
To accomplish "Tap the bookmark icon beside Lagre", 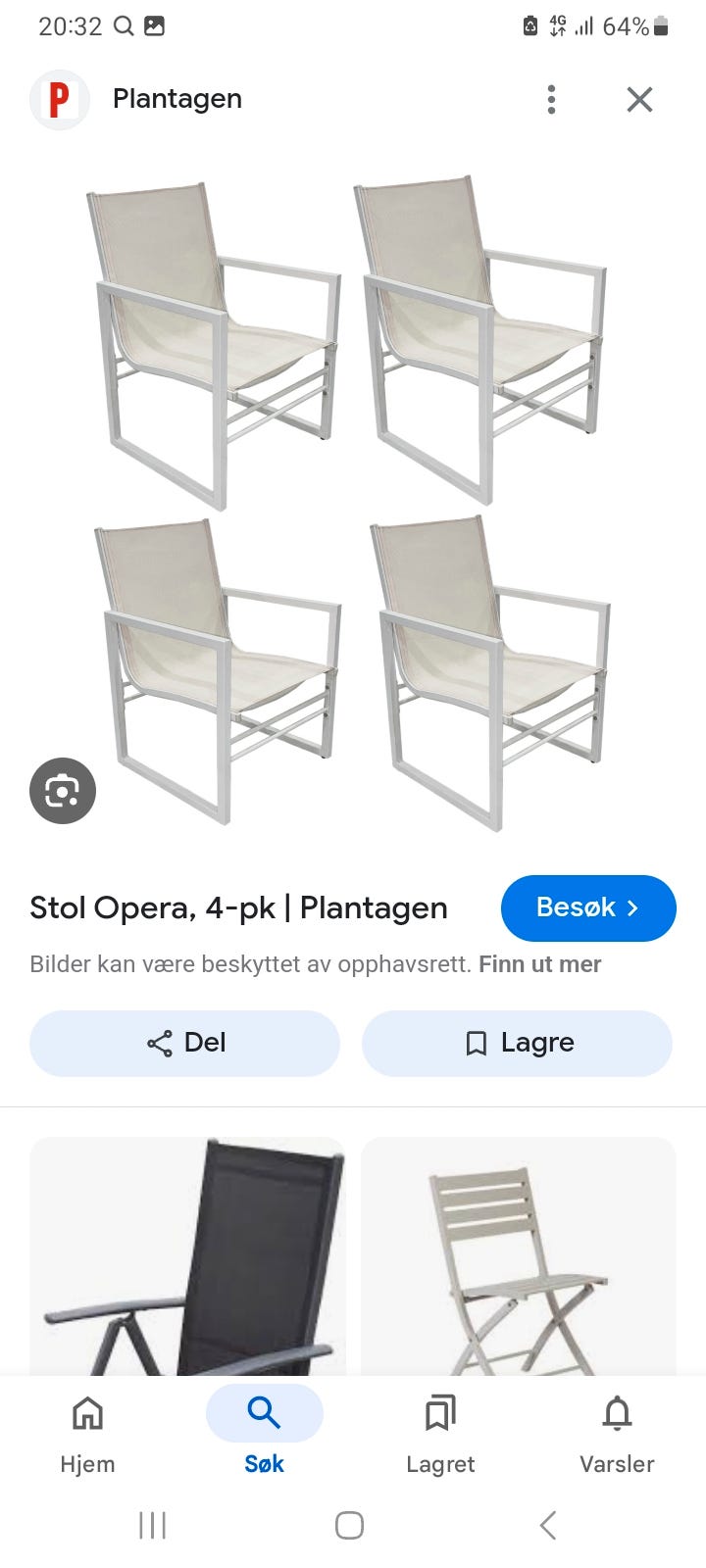I will 475,1043.
